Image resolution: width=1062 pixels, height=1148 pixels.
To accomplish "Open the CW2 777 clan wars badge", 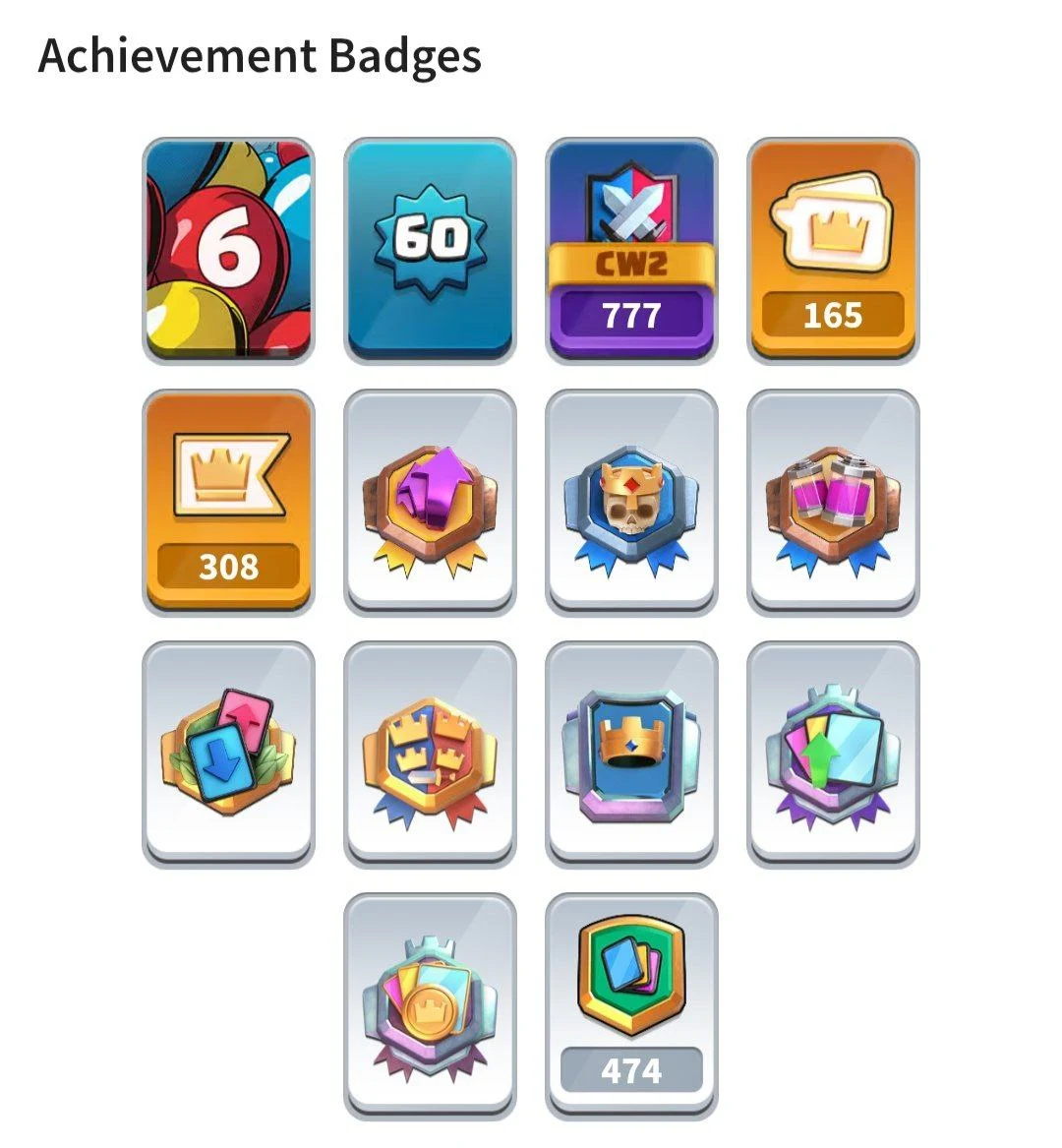I will coord(631,250).
